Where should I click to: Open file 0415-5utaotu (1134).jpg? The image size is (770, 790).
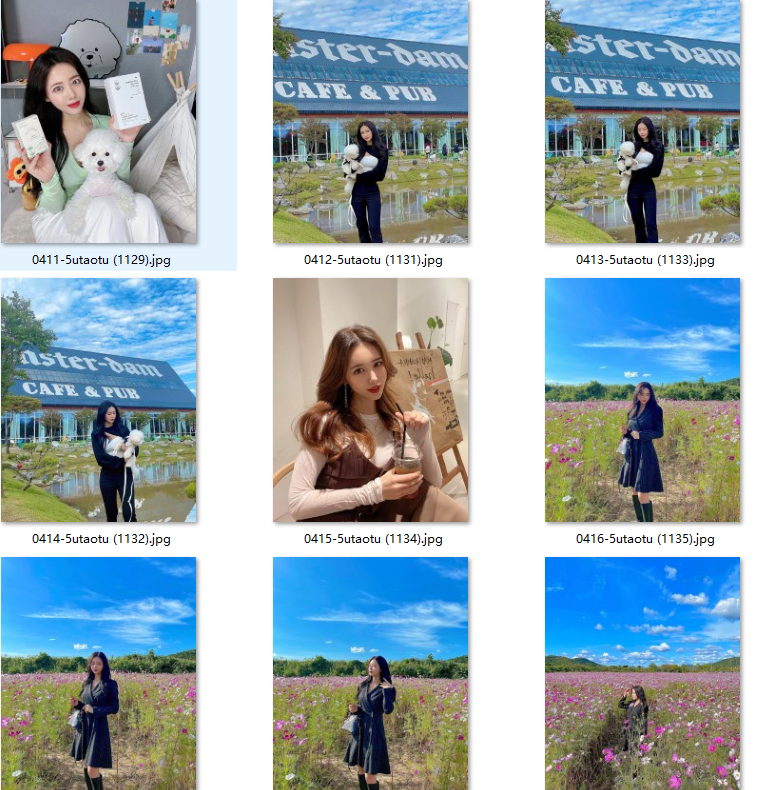coord(370,400)
